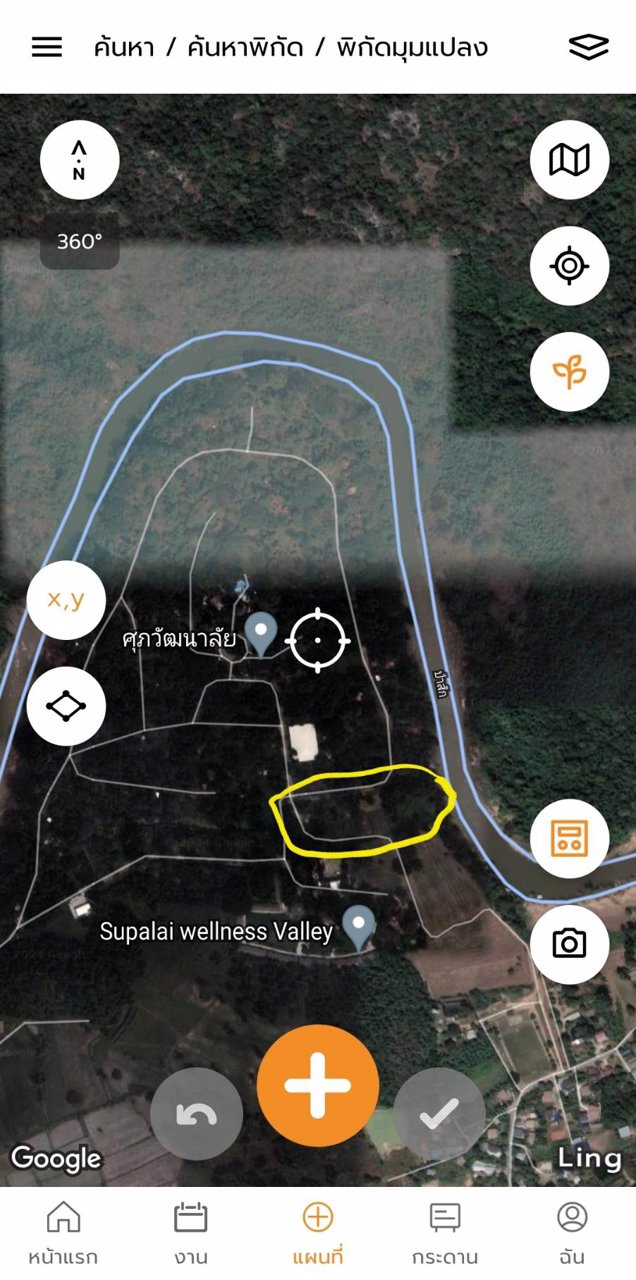The width and height of the screenshot is (636, 1280).
Task: Tap the north compass button
Action: pos(79,160)
